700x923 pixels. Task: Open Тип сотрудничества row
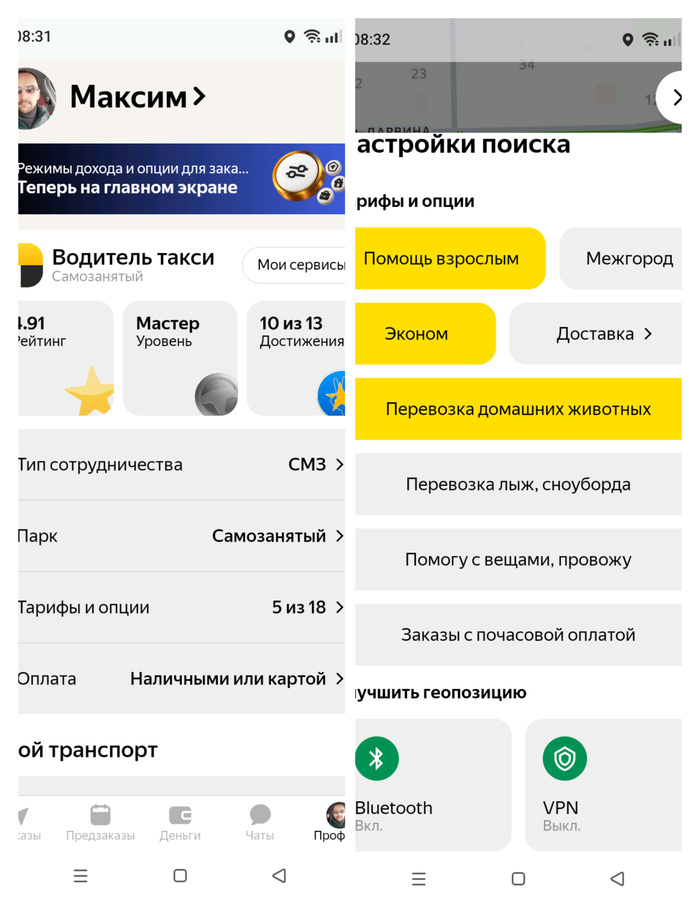tap(181, 465)
